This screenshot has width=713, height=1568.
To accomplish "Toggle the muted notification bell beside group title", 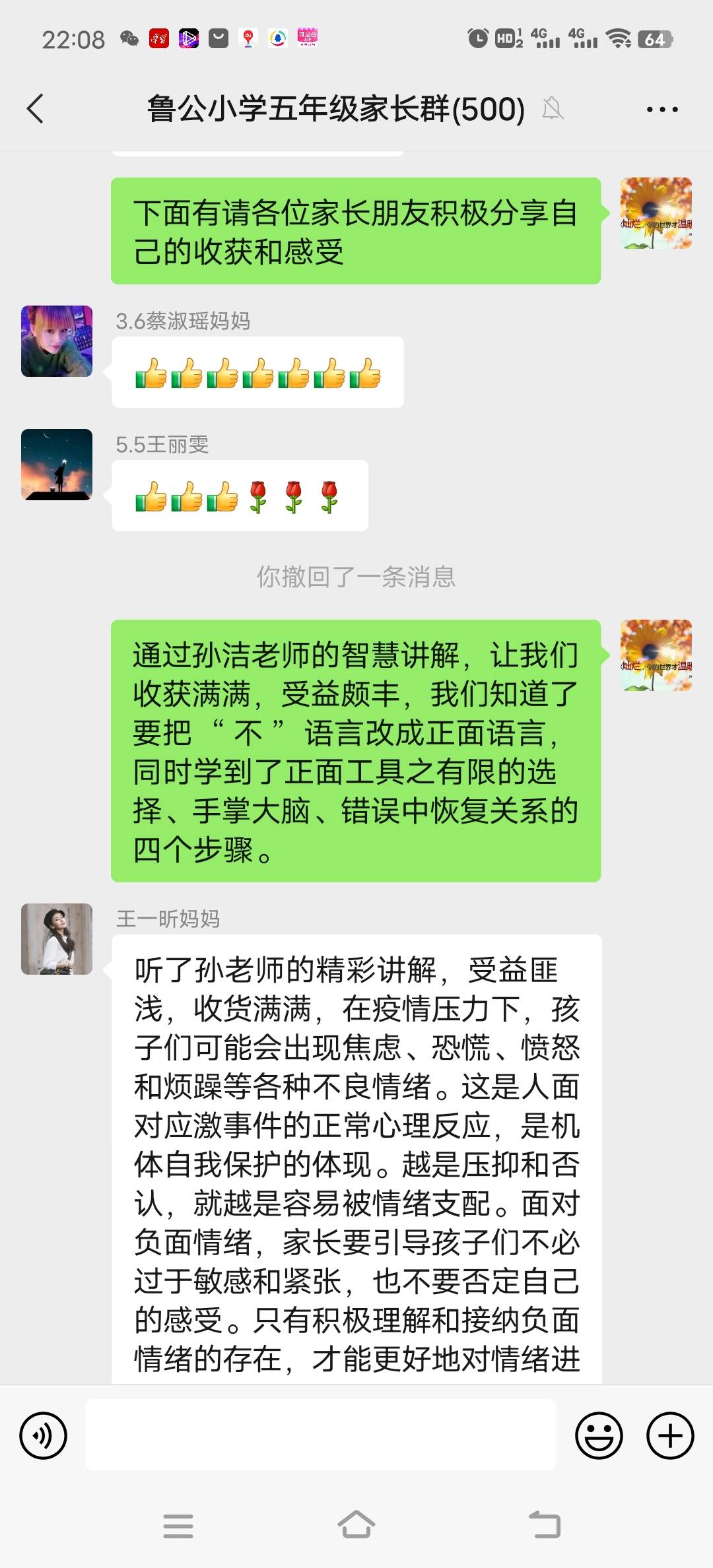I will (x=553, y=109).
